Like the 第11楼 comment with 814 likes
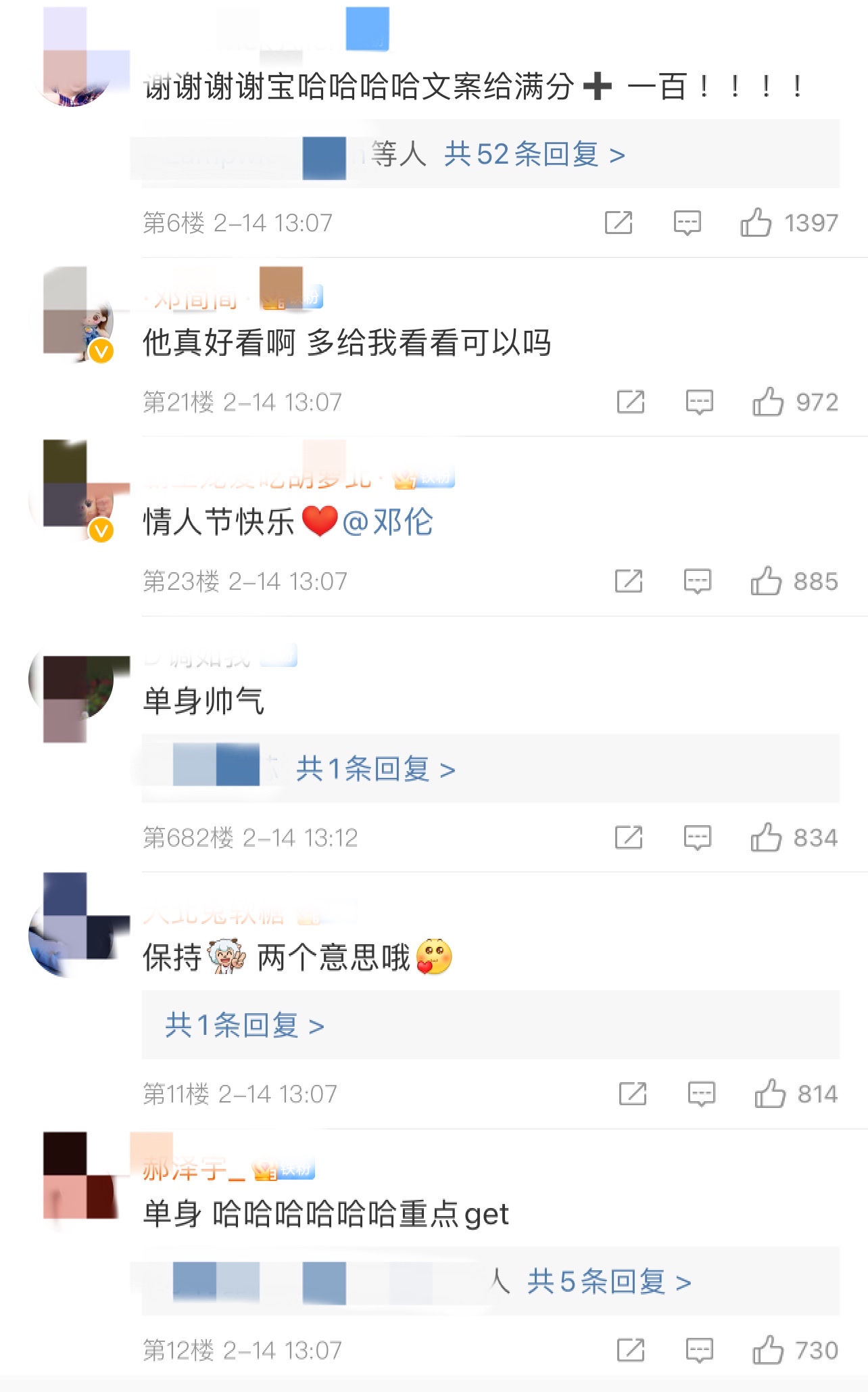 click(x=770, y=1094)
